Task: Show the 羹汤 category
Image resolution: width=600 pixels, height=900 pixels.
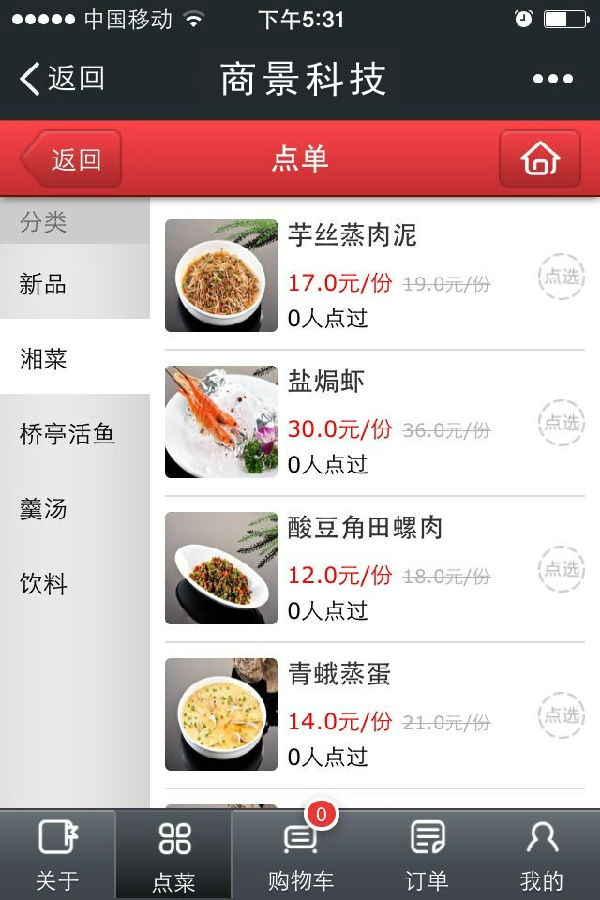Action: point(74,508)
